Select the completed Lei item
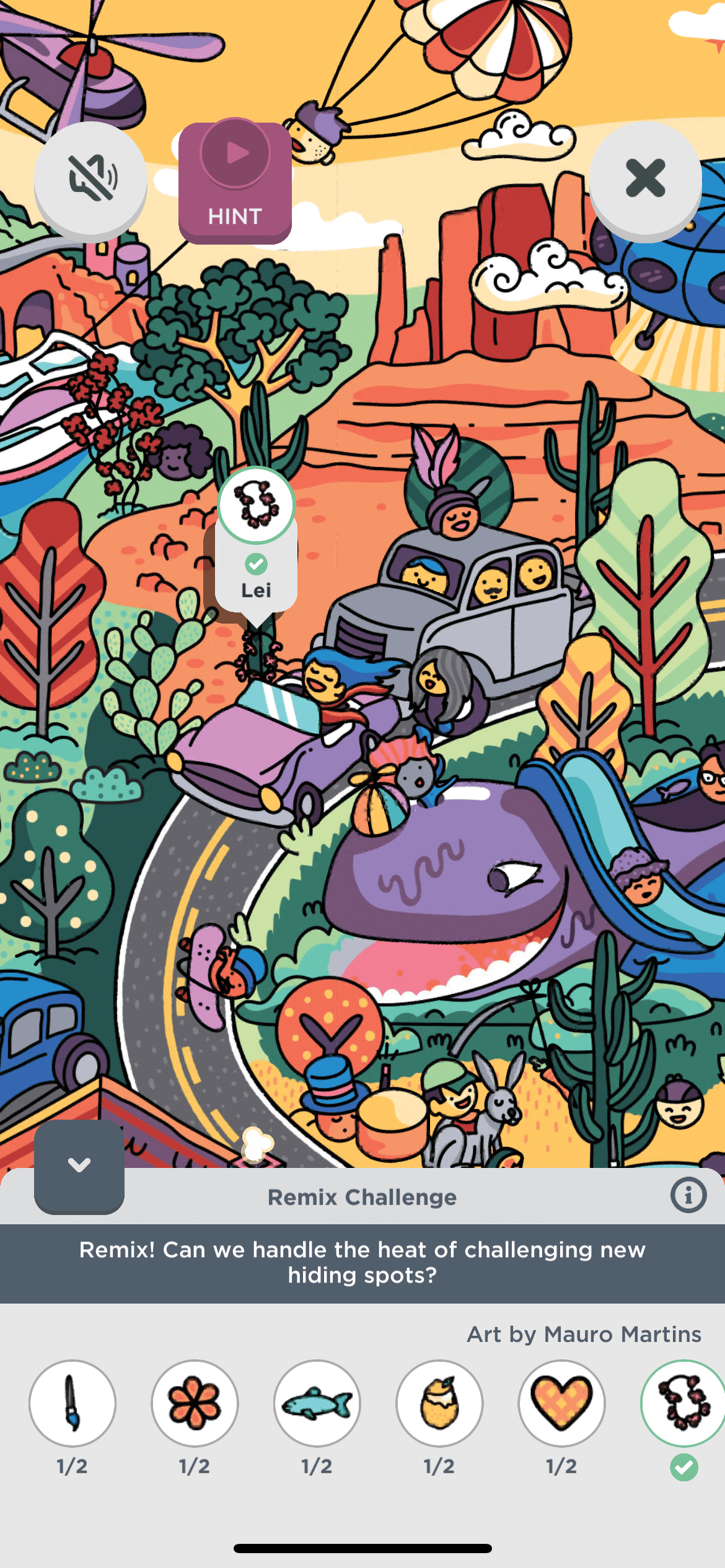The width and height of the screenshot is (725, 1568). (683, 1403)
